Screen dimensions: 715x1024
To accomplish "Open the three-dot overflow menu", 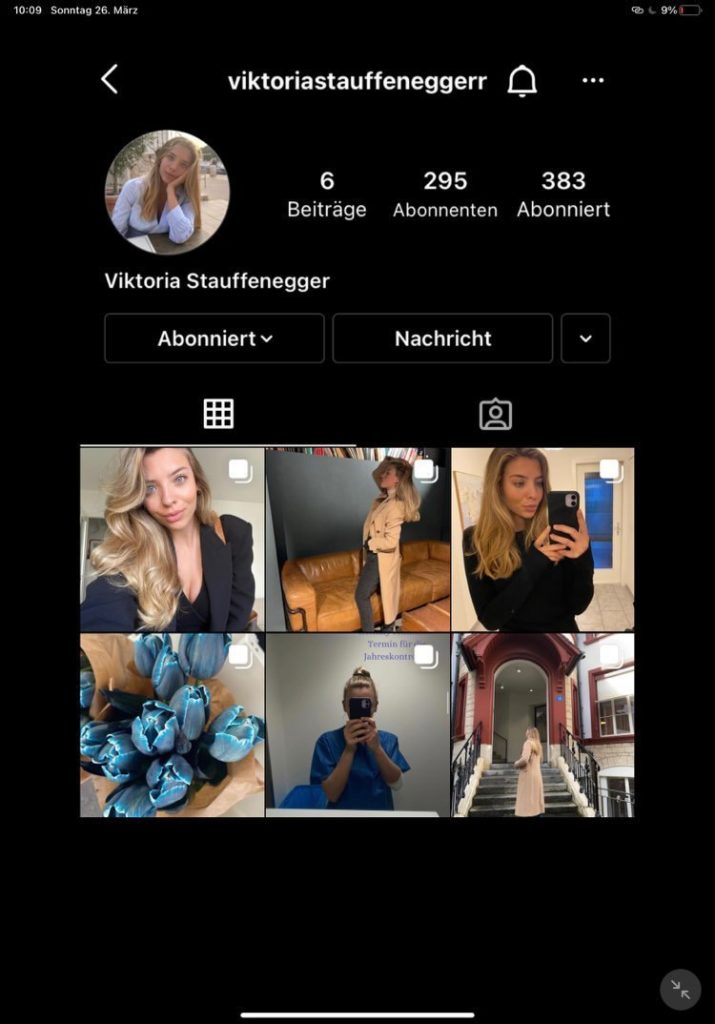I will pyautogui.click(x=593, y=81).
